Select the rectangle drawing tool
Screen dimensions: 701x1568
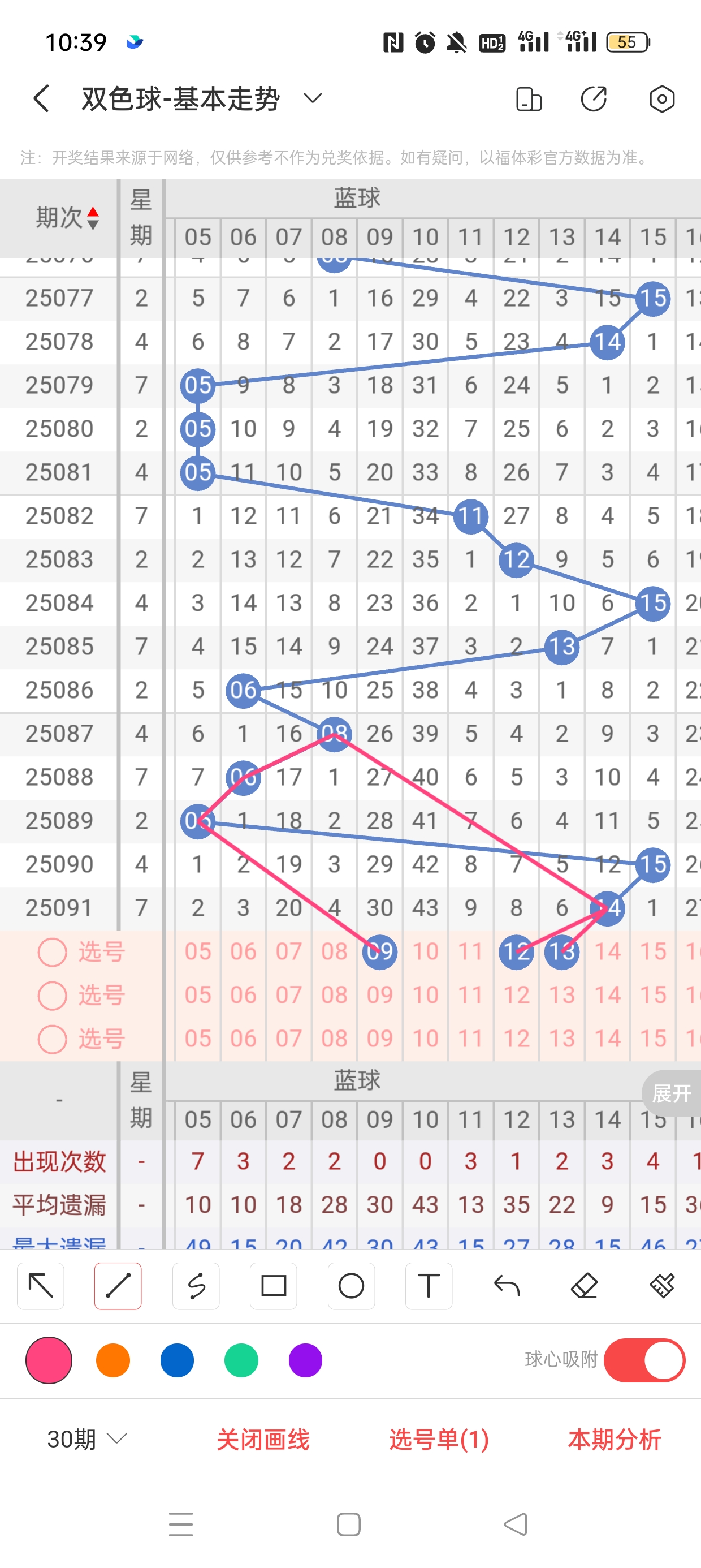click(273, 1286)
